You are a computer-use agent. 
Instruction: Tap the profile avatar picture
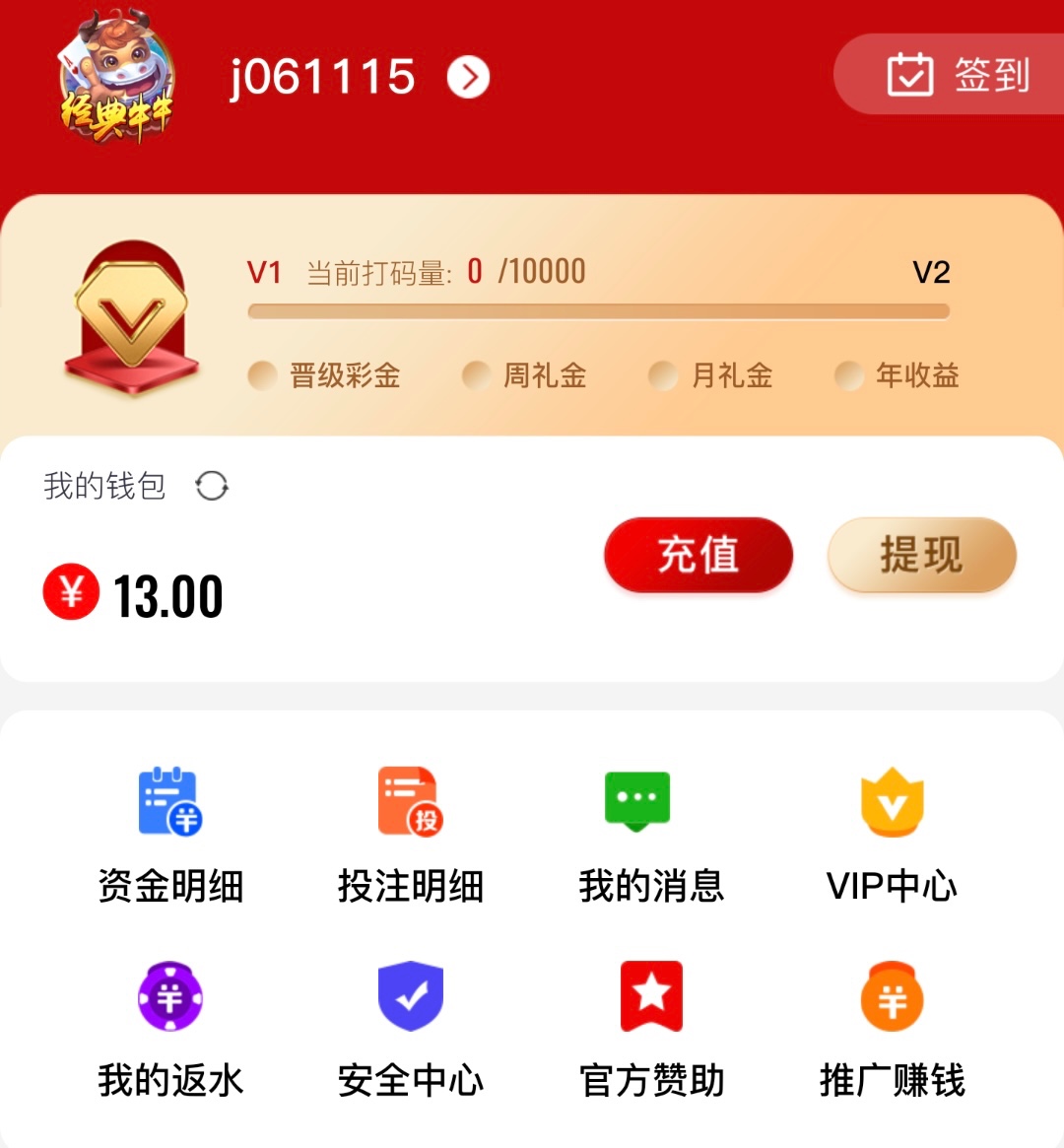pos(117,77)
